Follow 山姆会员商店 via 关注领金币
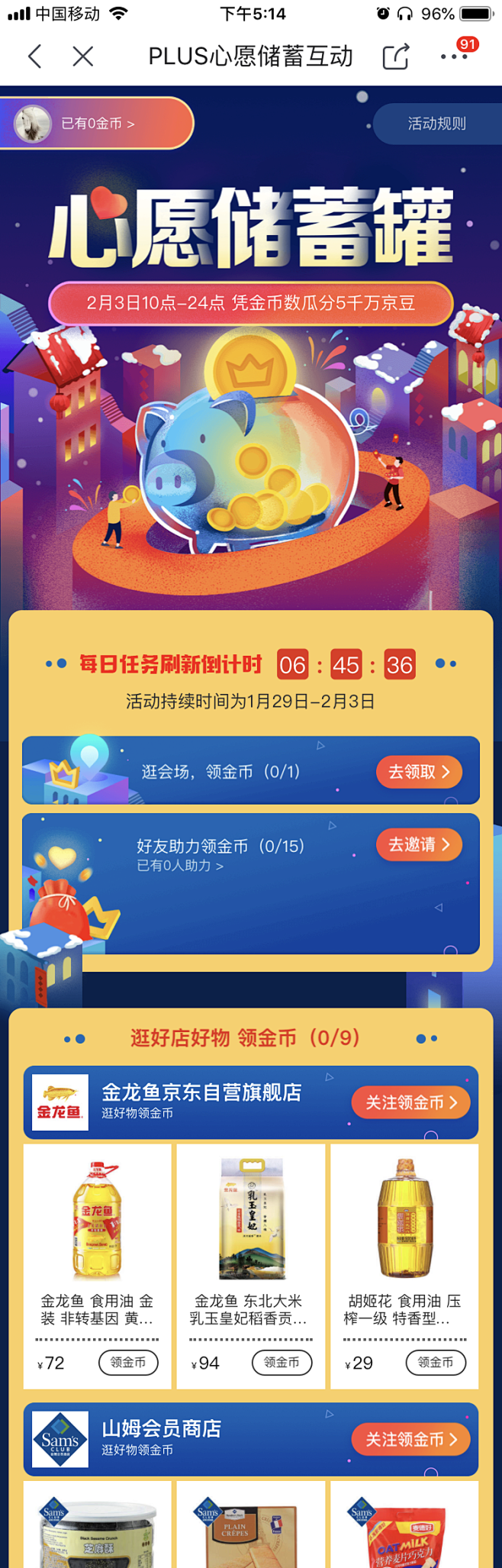502x1568 pixels. click(410, 1439)
